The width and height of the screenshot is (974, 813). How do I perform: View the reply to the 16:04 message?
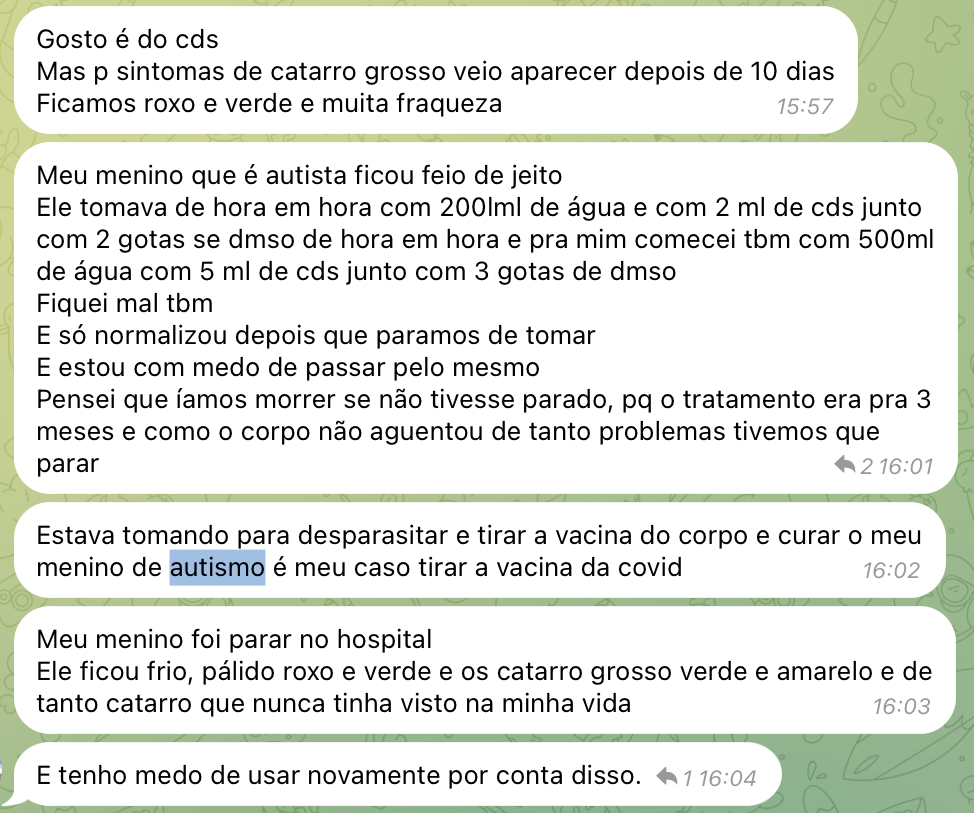[674, 777]
